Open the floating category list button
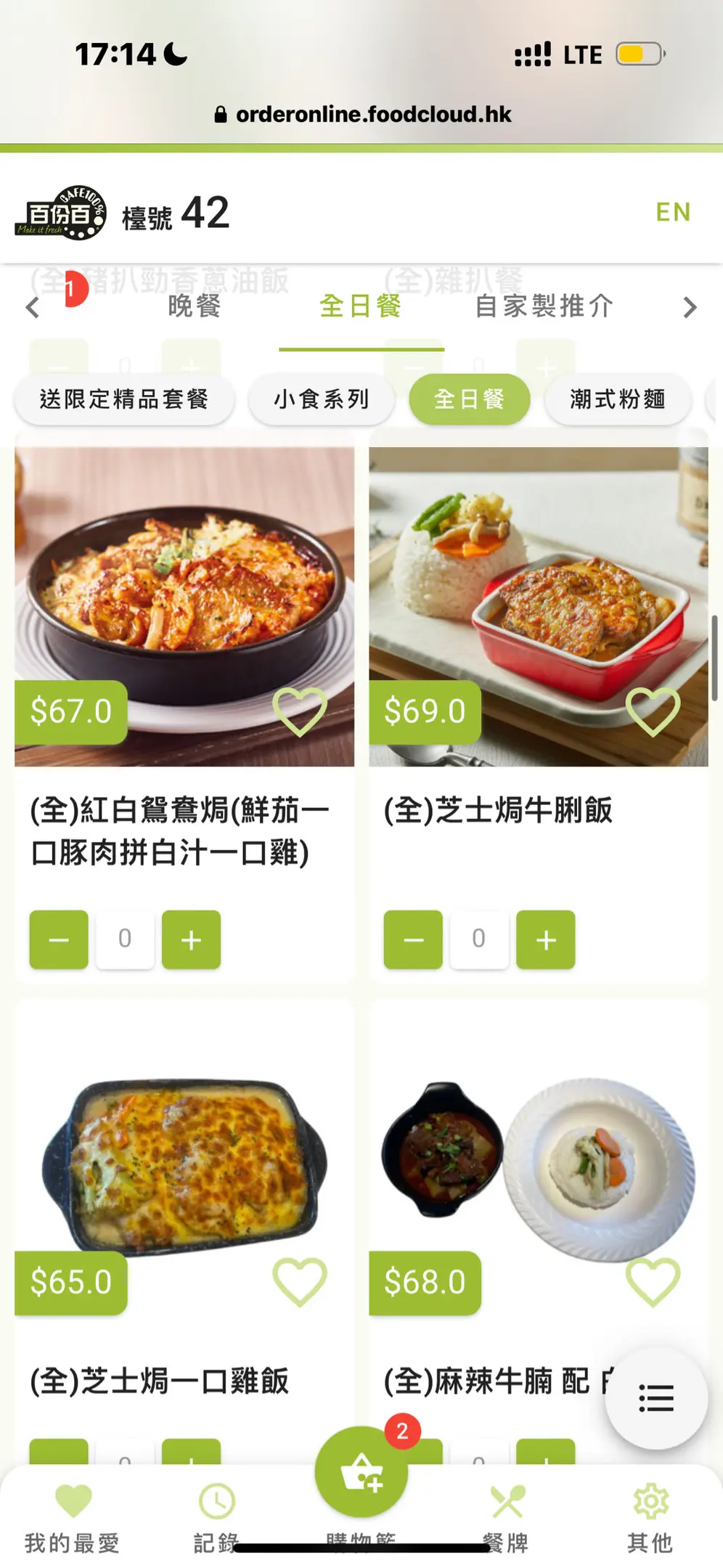 pyautogui.click(x=656, y=1397)
